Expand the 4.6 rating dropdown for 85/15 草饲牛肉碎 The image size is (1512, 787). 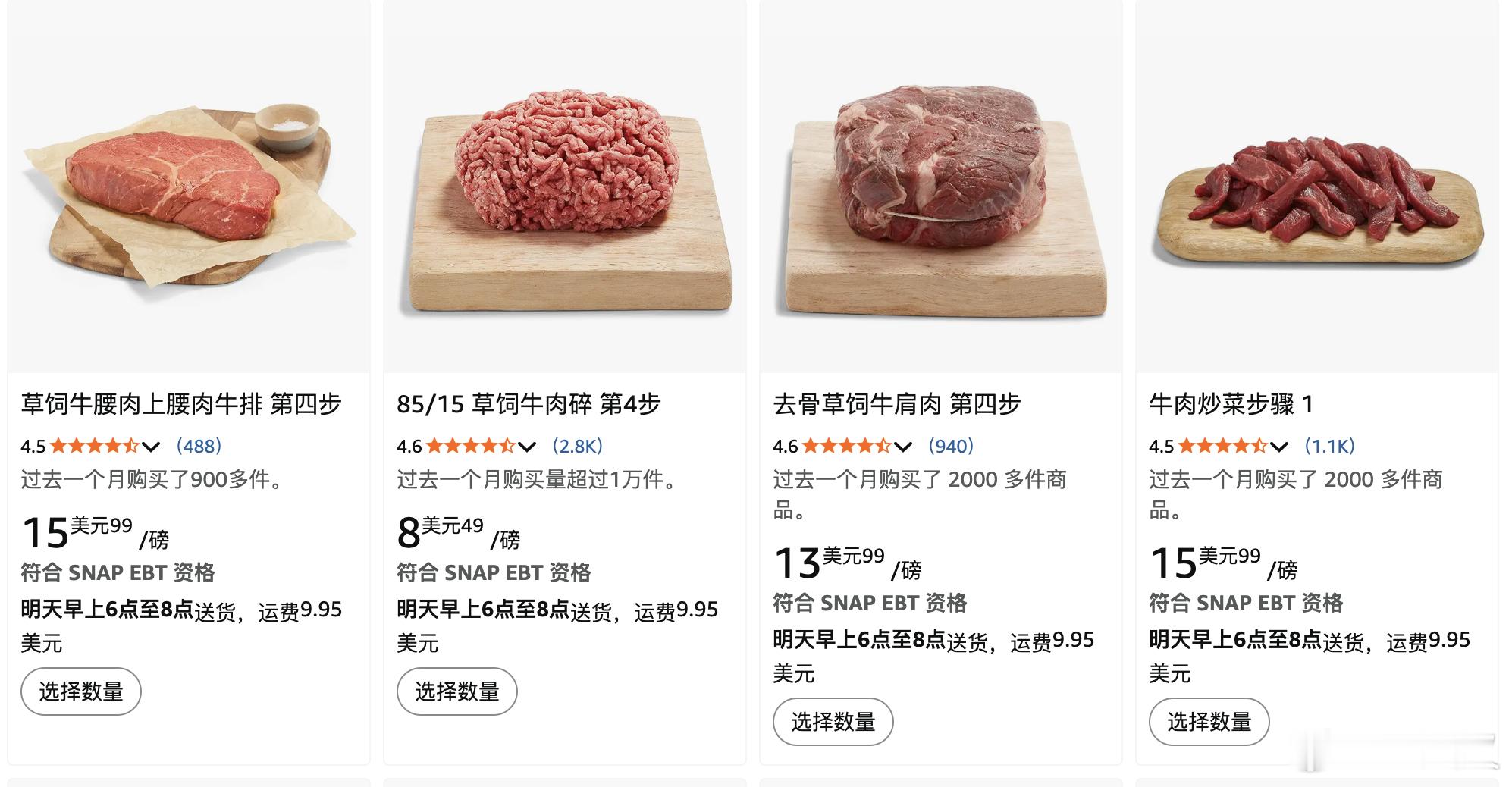pos(527,447)
